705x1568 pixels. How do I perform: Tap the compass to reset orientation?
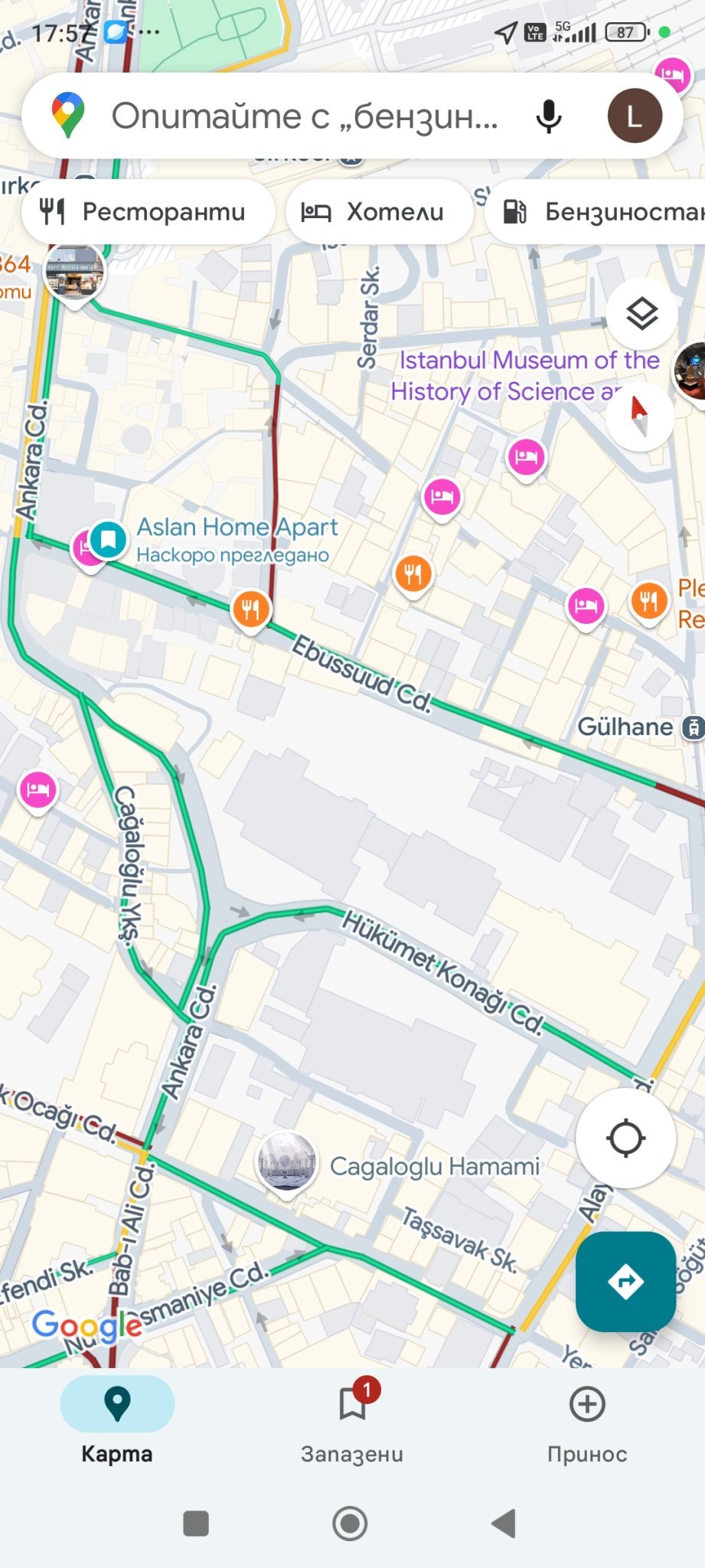[x=640, y=415]
